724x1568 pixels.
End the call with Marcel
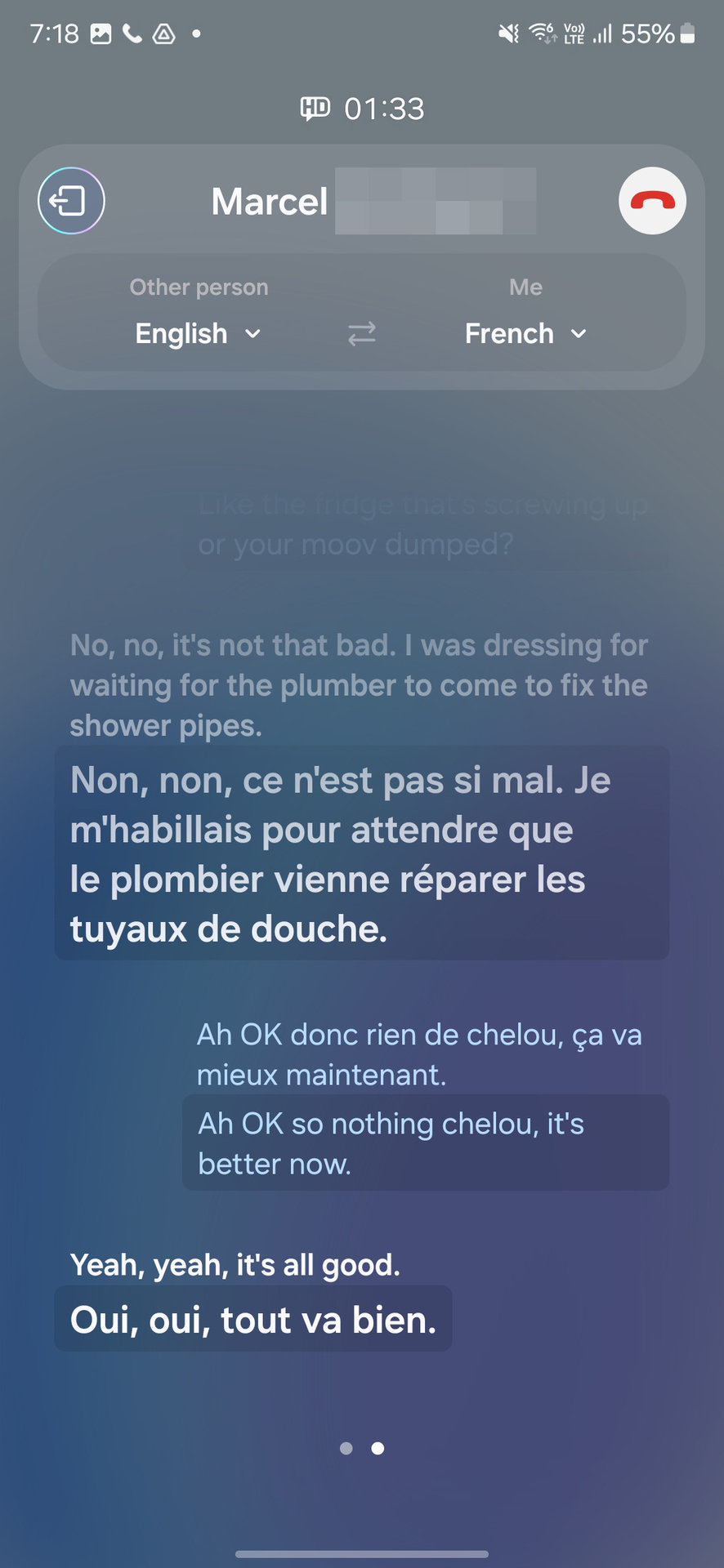pos(651,201)
